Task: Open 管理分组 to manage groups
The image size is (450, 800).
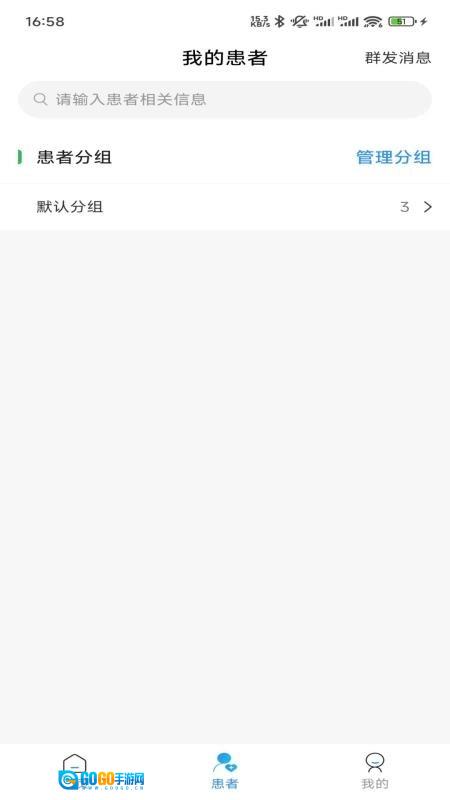Action: click(393, 157)
